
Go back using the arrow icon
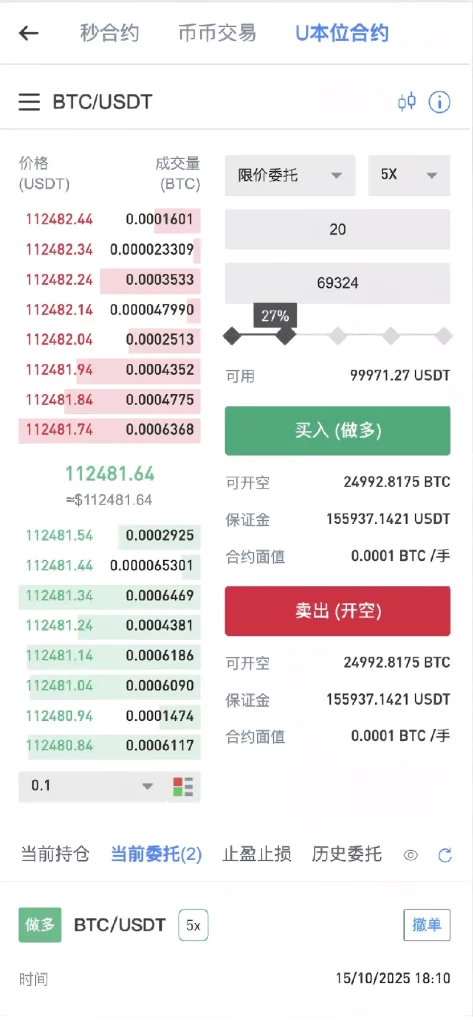(x=29, y=33)
